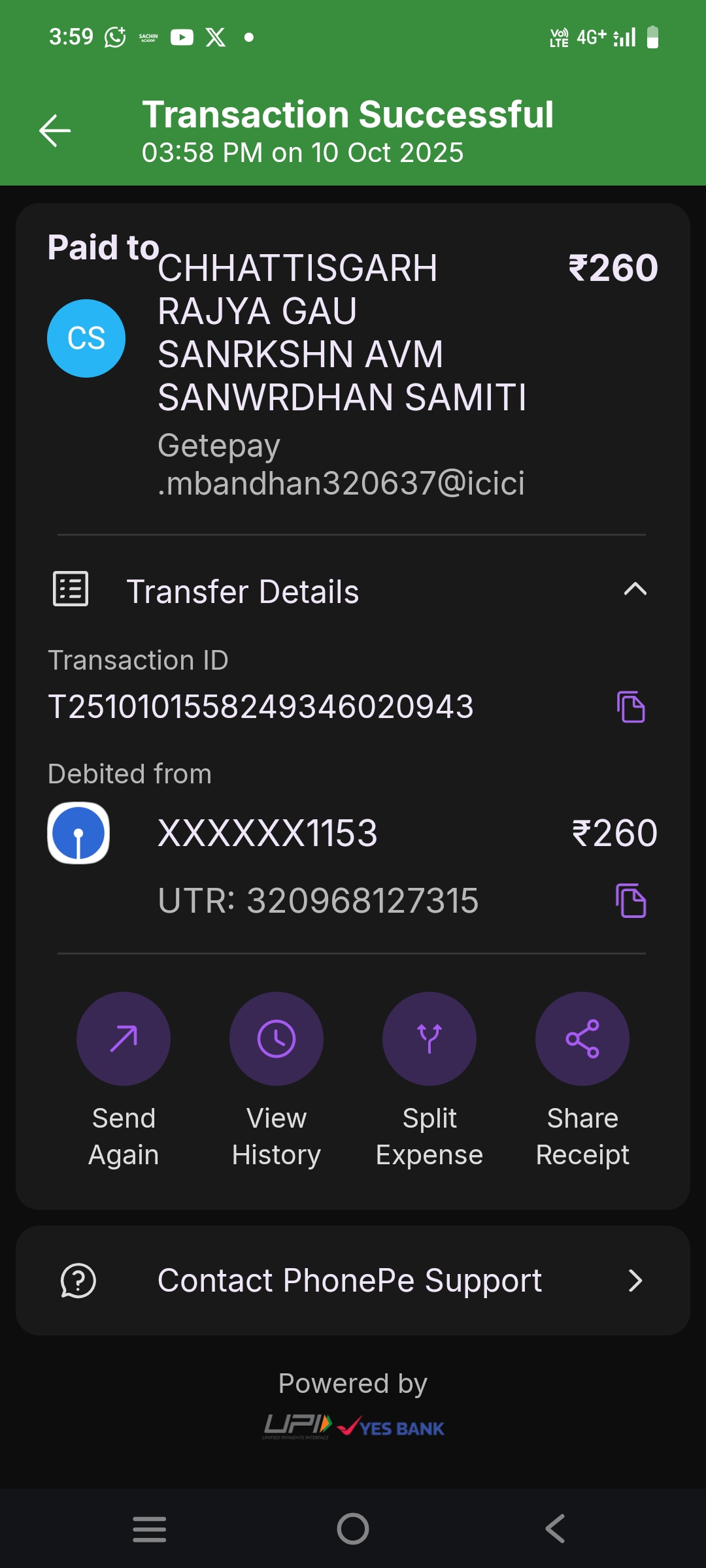Viewport: 706px width, 1568px height.
Task: Copy the Transaction ID
Action: [x=631, y=707]
